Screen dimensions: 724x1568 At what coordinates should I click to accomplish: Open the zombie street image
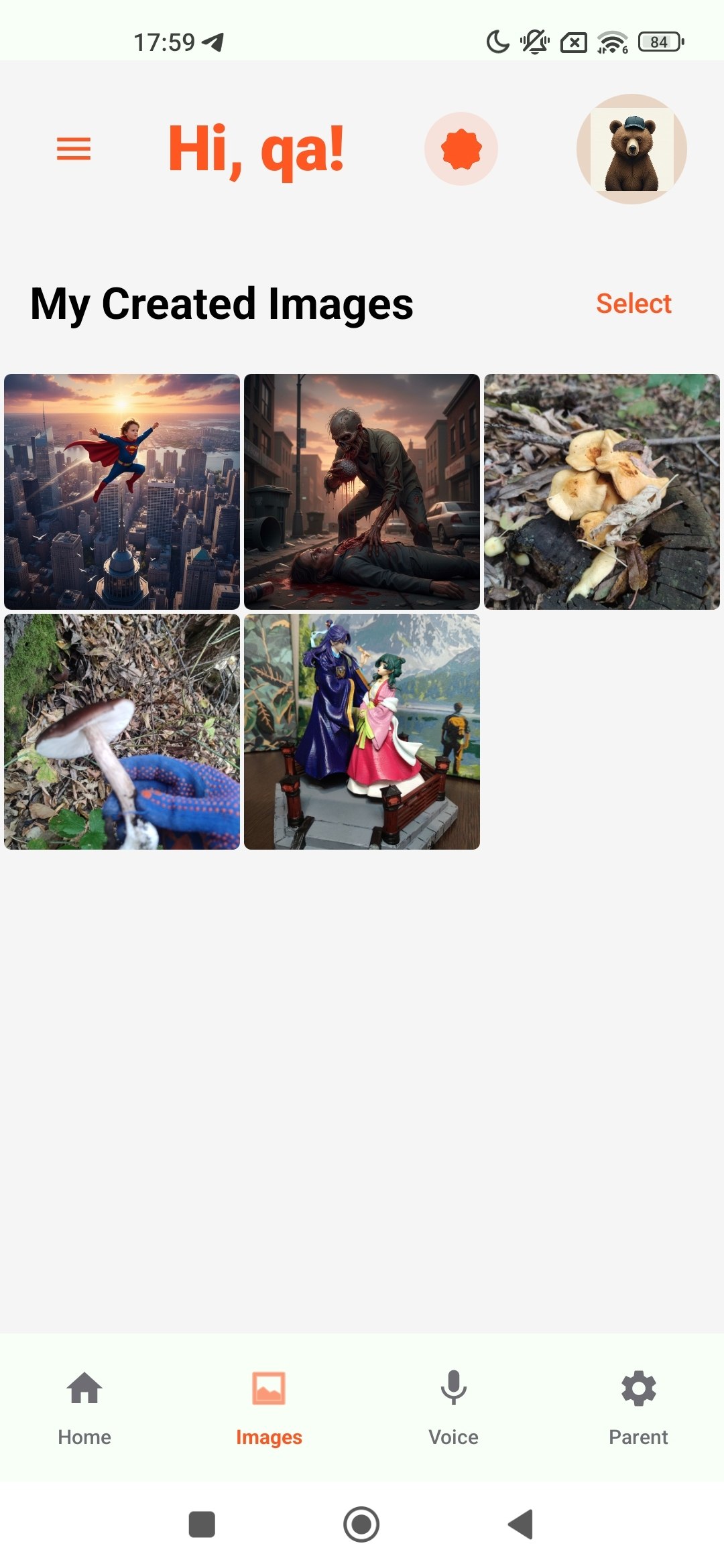[x=362, y=492]
